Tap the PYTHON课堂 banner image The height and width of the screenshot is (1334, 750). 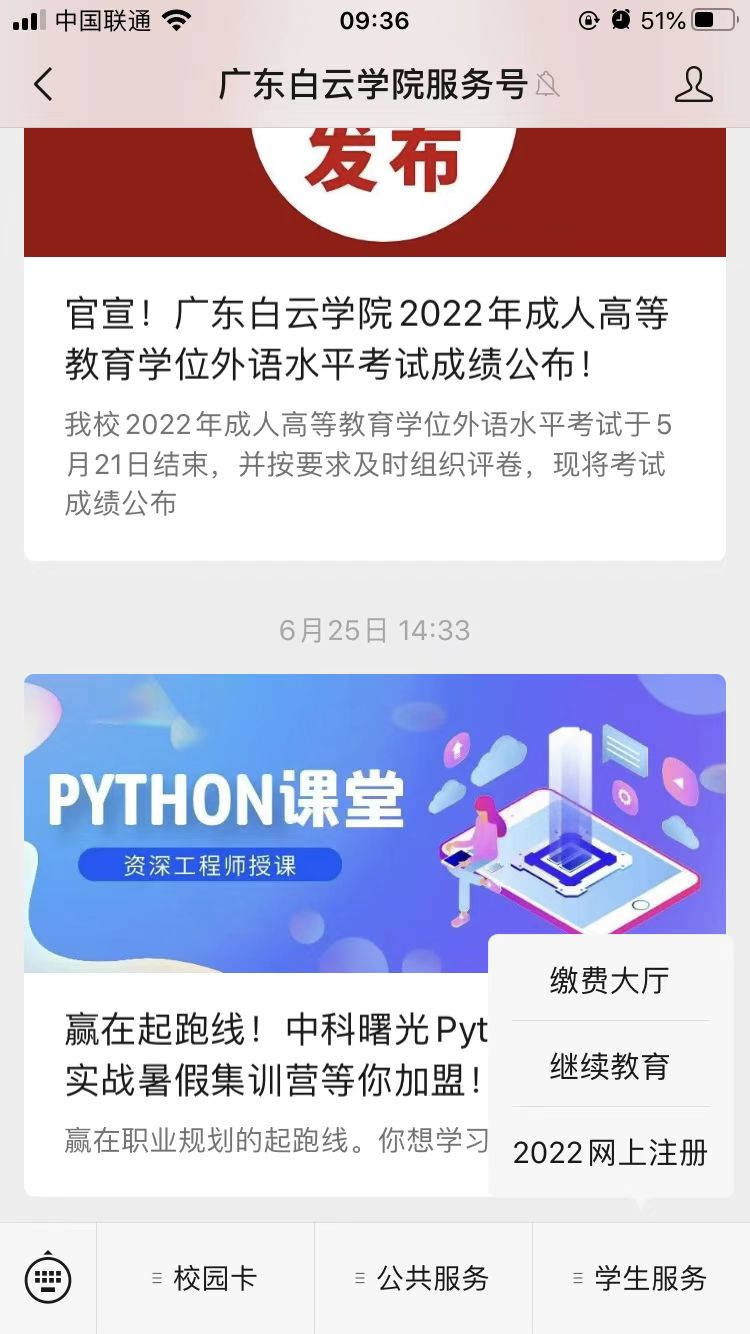(300, 820)
